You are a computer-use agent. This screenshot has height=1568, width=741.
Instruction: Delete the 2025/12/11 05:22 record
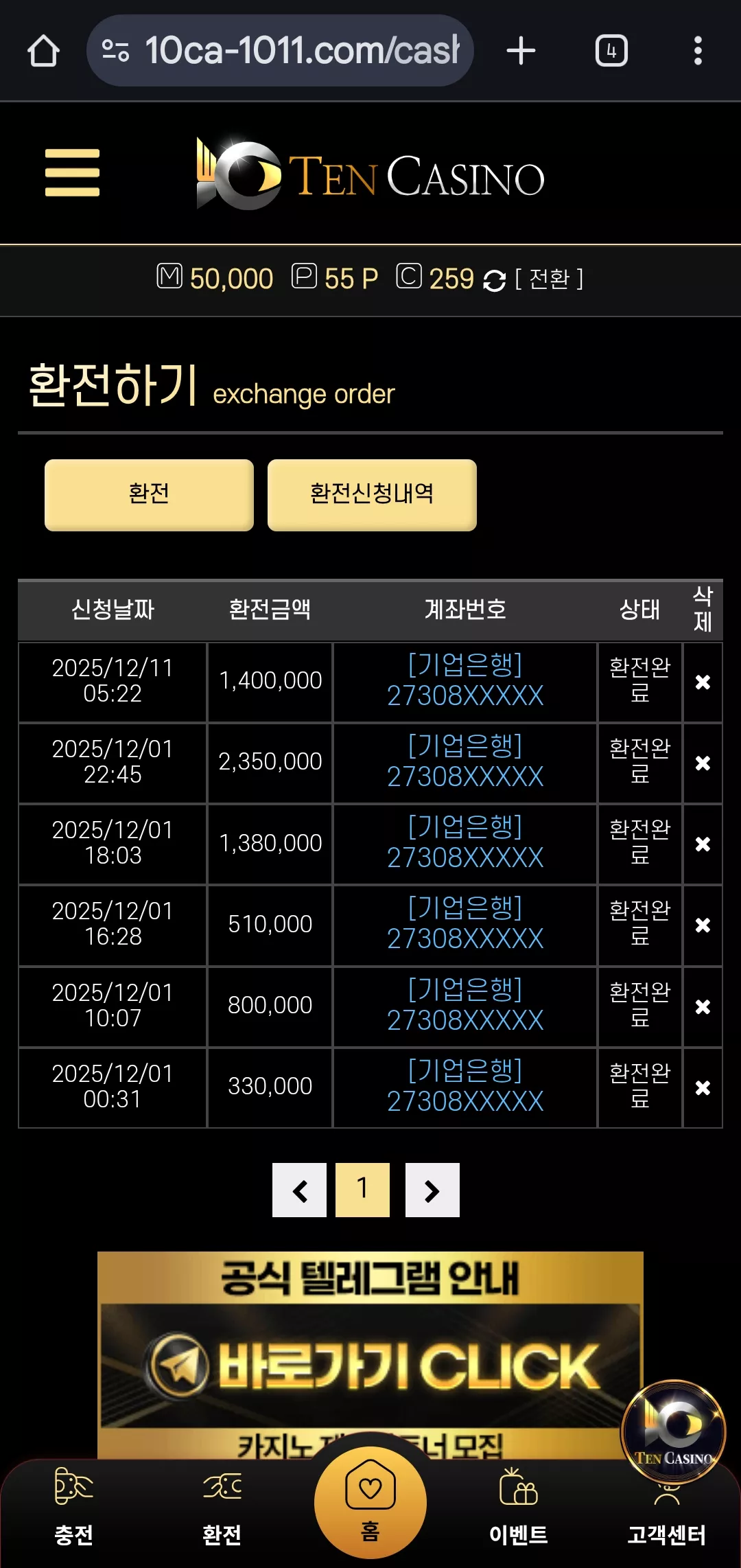[703, 682]
